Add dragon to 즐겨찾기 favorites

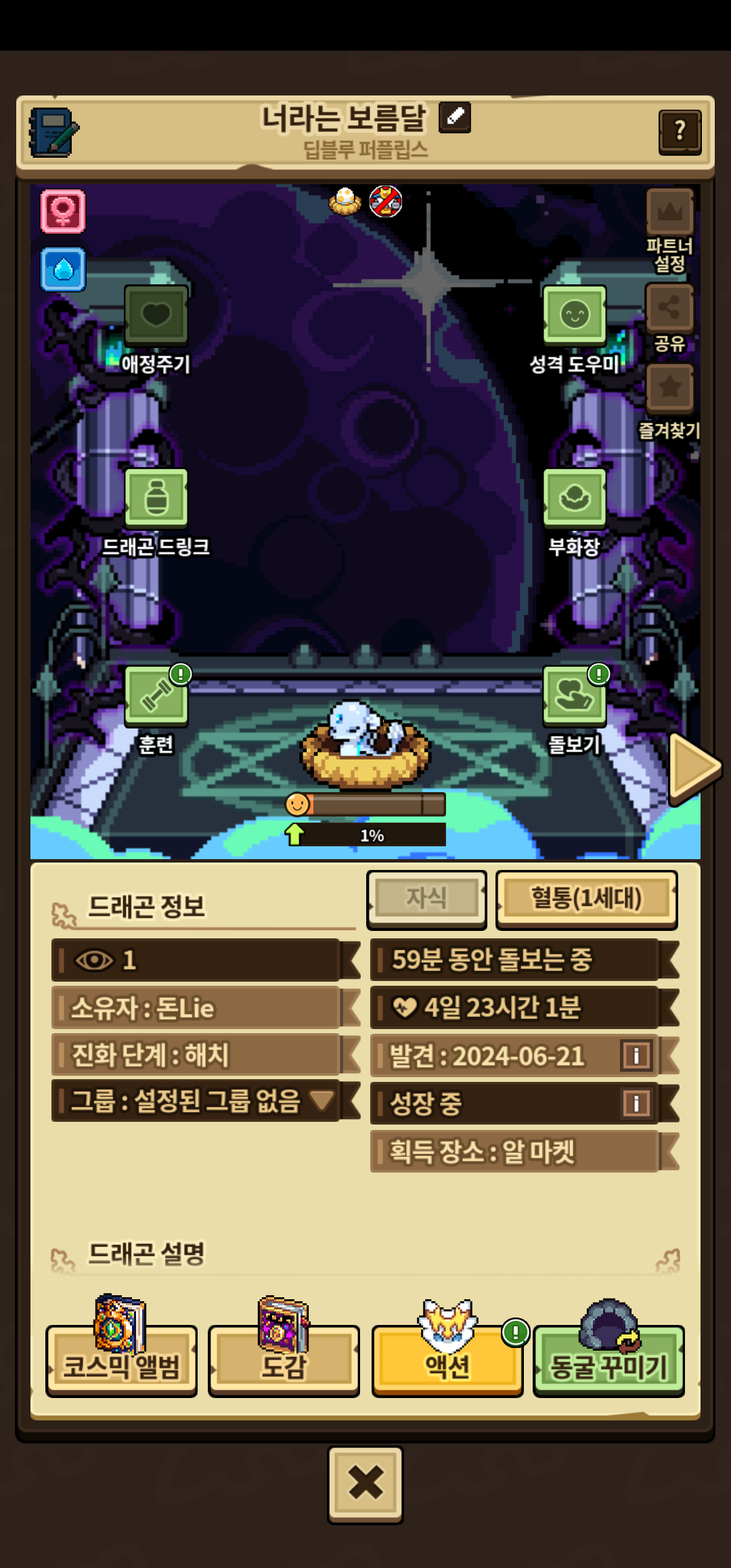click(x=670, y=389)
